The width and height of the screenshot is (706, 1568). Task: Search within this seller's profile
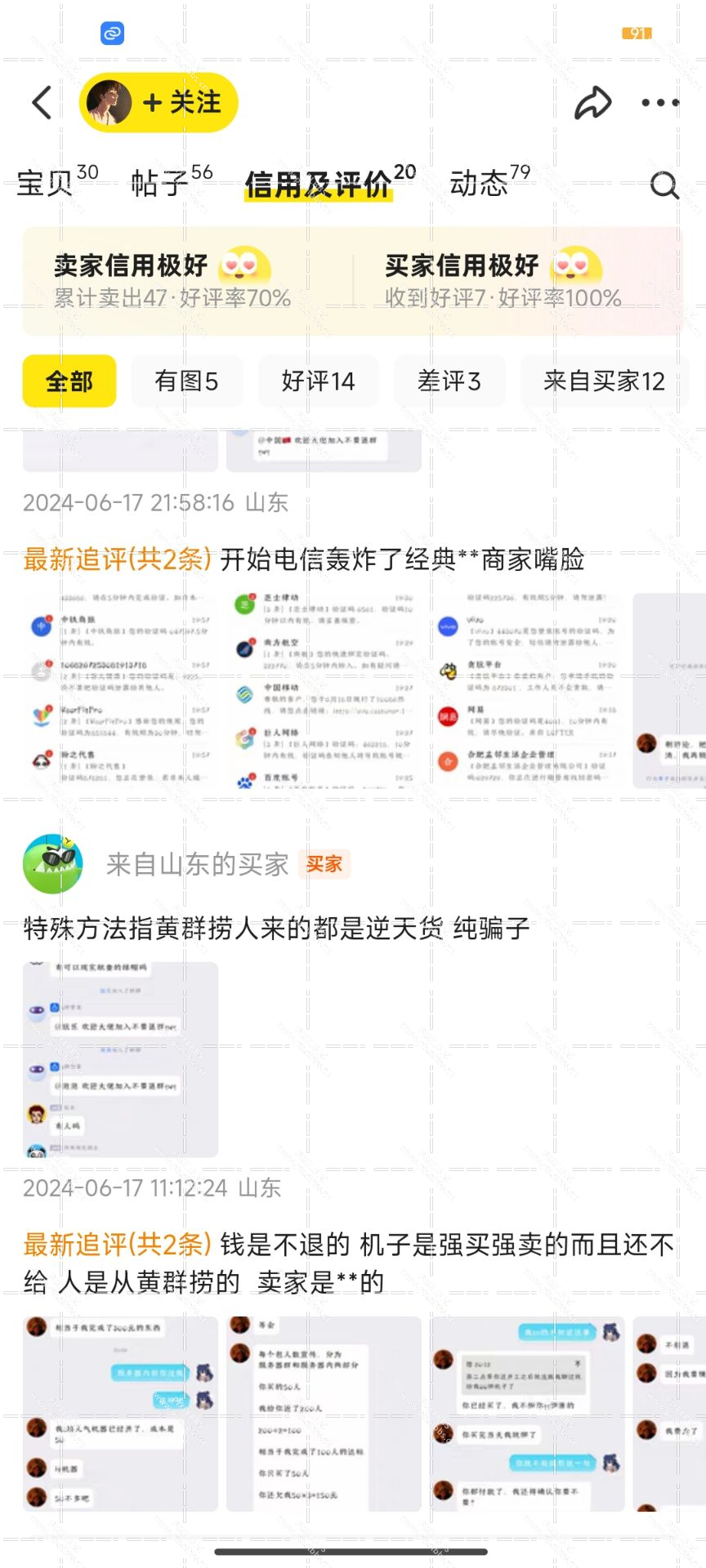pyautogui.click(x=664, y=185)
